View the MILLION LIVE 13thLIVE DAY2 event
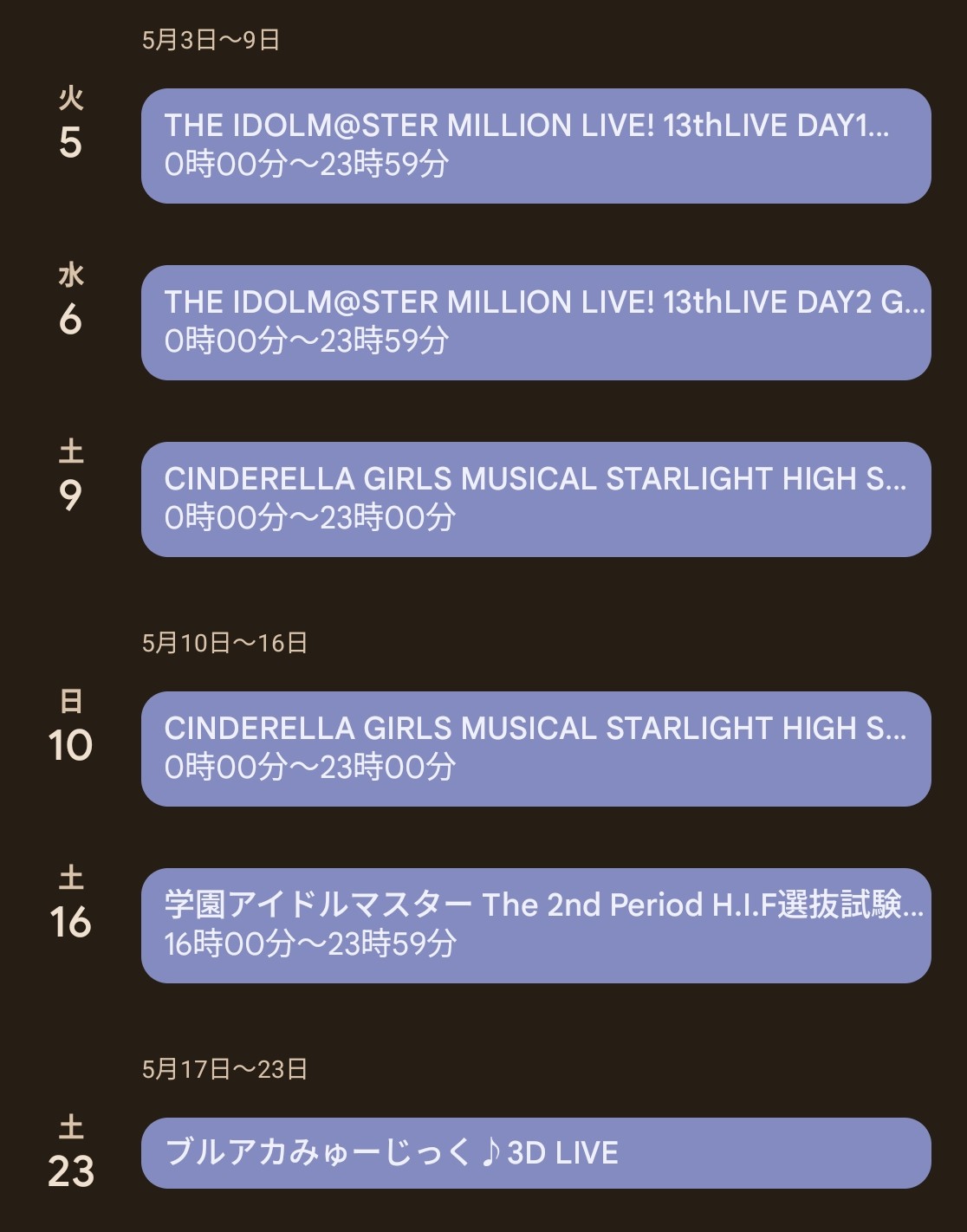Screen dimensions: 967x1232 click(x=535, y=322)
